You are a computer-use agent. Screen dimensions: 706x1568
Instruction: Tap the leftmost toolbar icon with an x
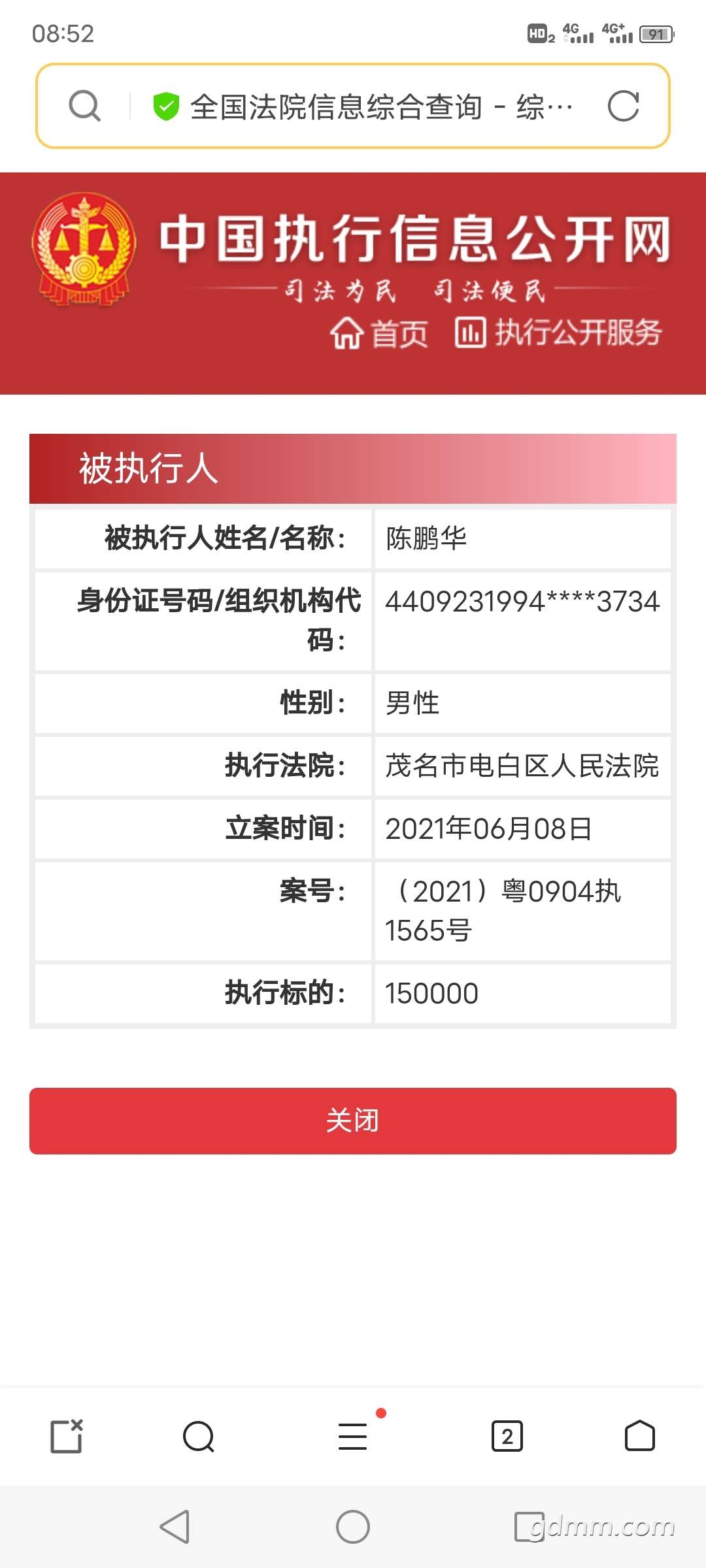pos(67,1437)
